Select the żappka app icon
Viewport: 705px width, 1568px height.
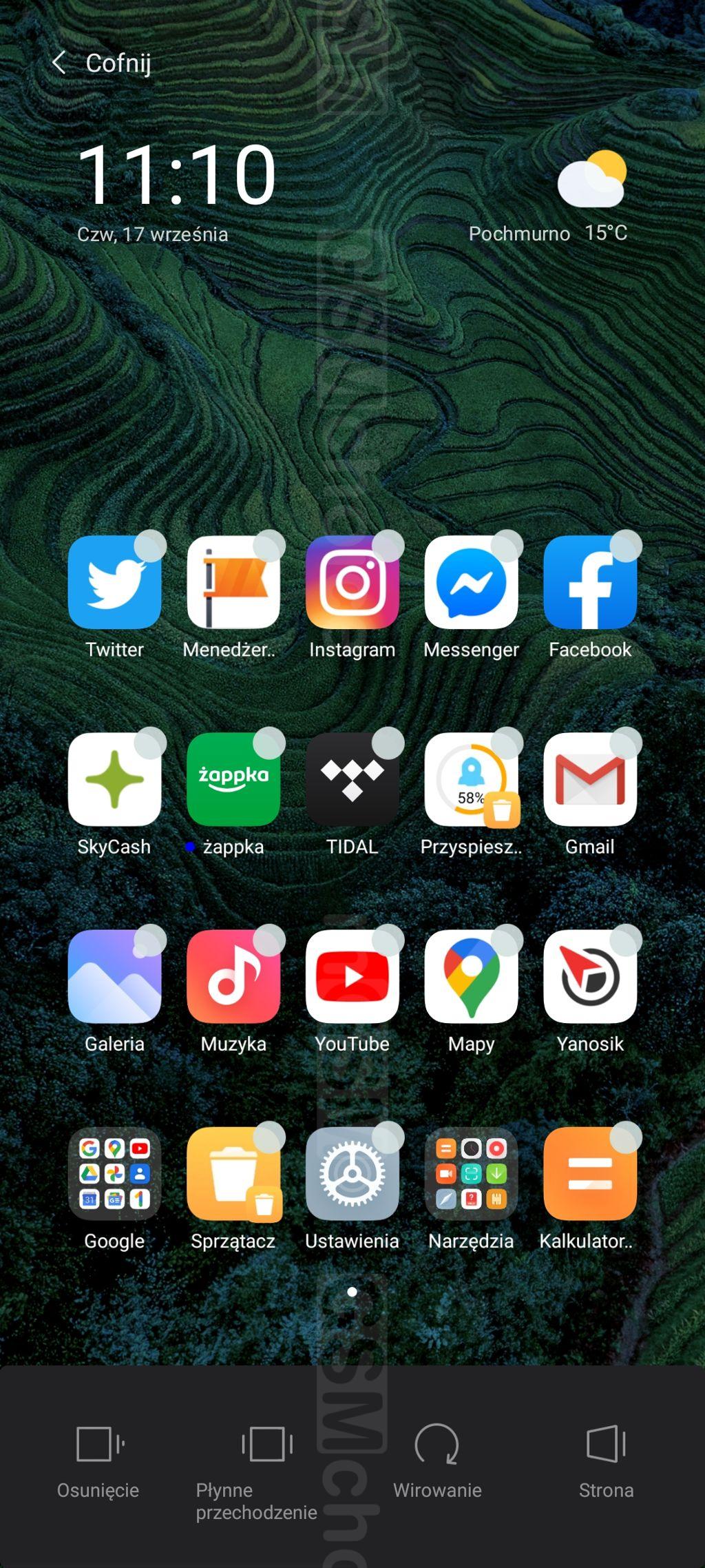233,780
